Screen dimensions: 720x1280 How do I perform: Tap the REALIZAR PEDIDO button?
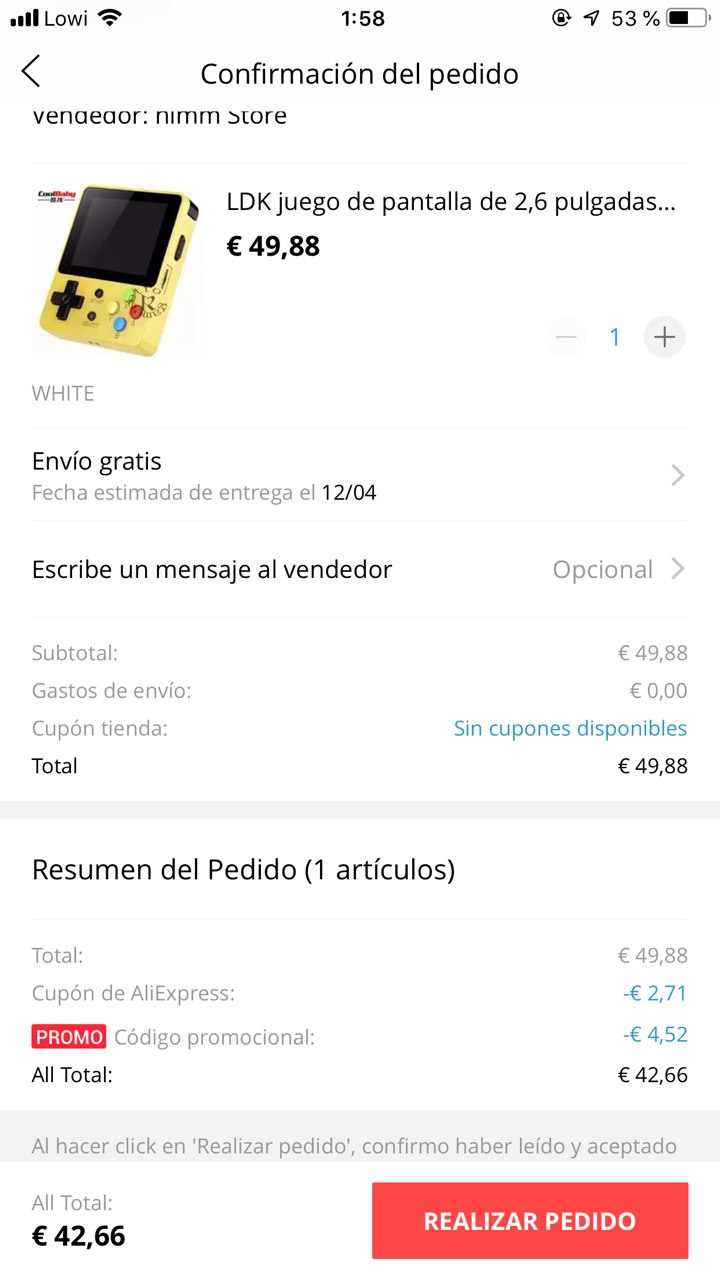(530, 1221)
